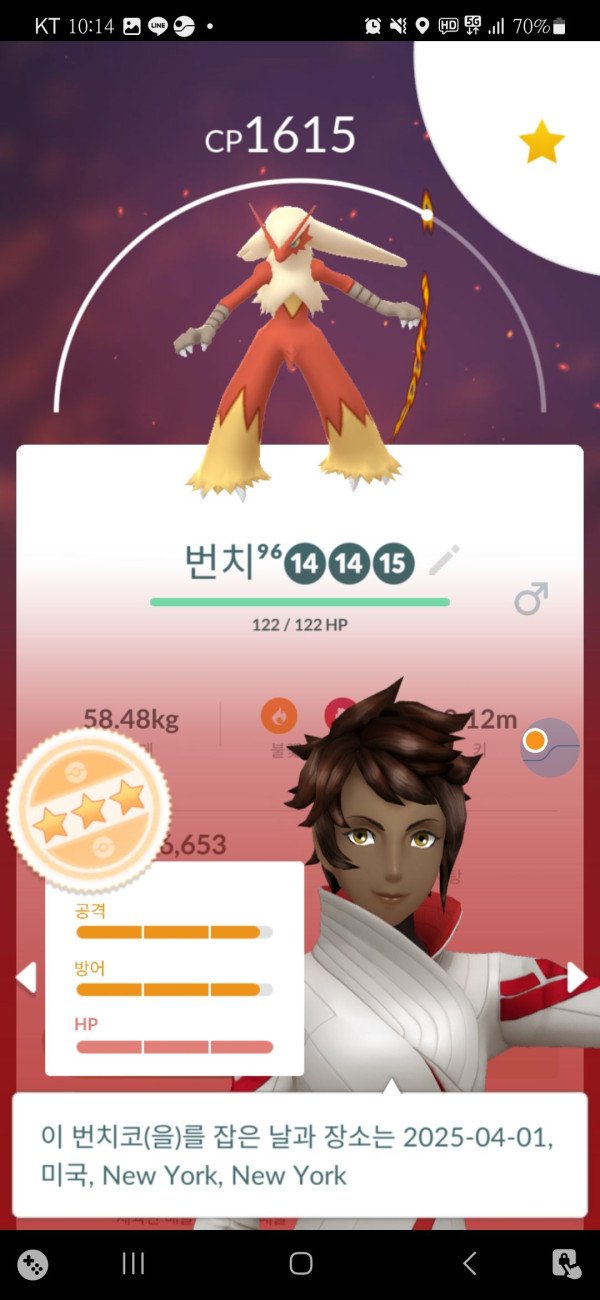
Task: Go to the next Pokémon with right arrow
Action: pyautogui.click(x=577, y=977)
